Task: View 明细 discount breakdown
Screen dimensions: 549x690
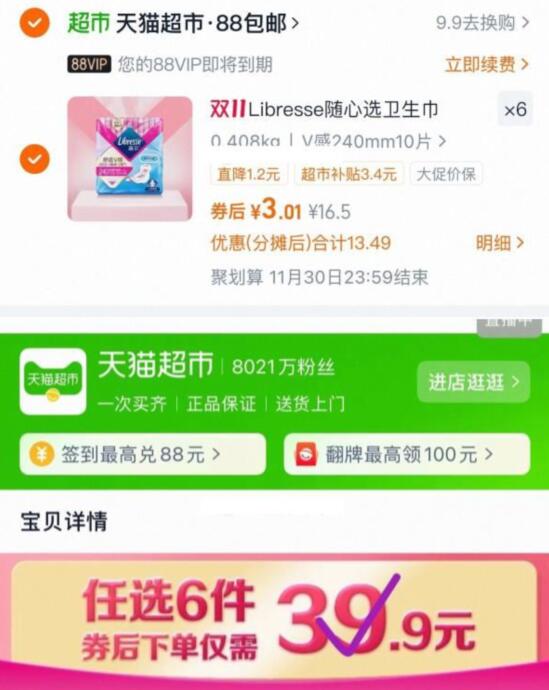Action: pyautogui.click(x=500, y=242)
